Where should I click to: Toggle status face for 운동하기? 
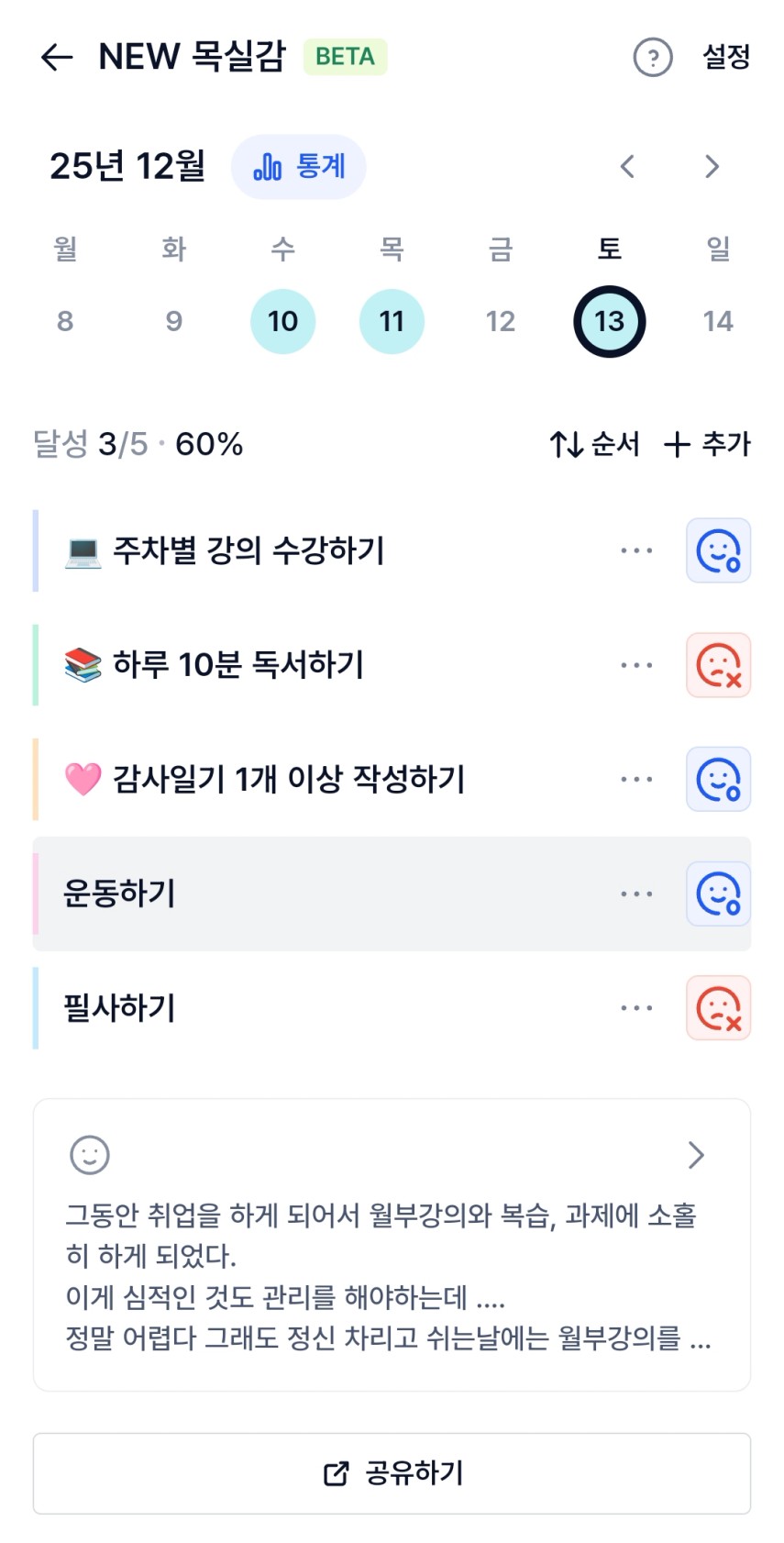click(719, 894)
